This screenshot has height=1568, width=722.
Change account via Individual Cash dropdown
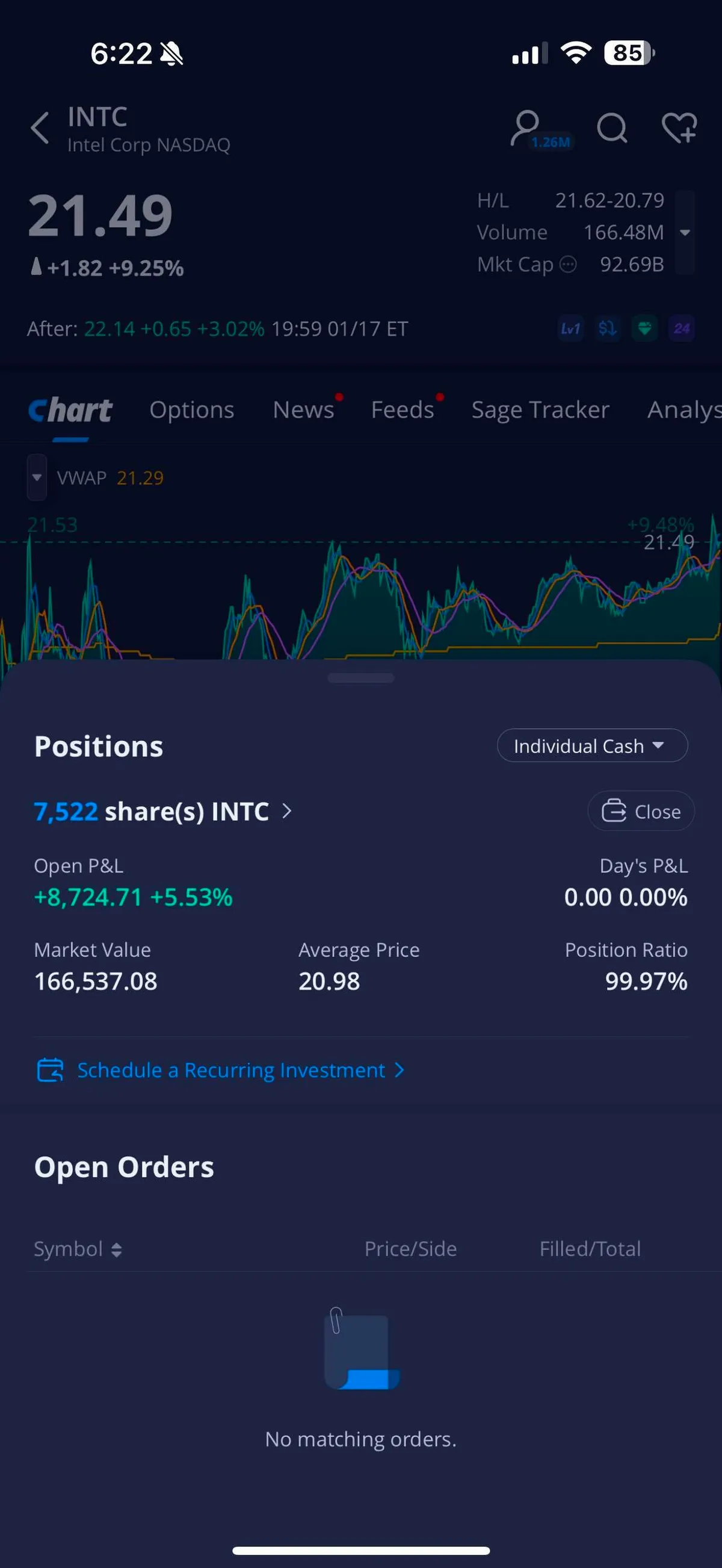click(591, 746)
